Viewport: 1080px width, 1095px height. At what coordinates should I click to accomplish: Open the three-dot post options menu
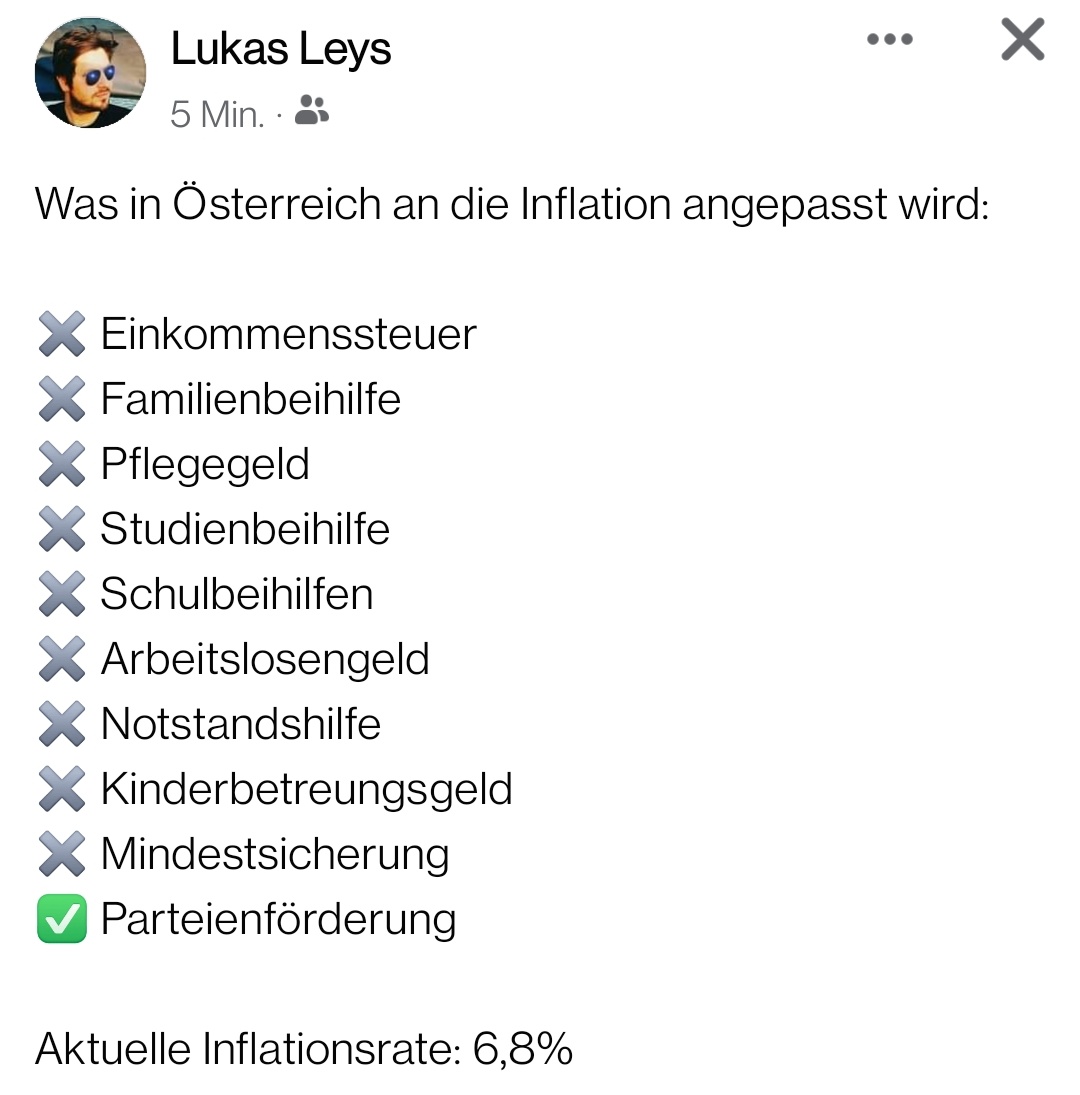point(889,40)
